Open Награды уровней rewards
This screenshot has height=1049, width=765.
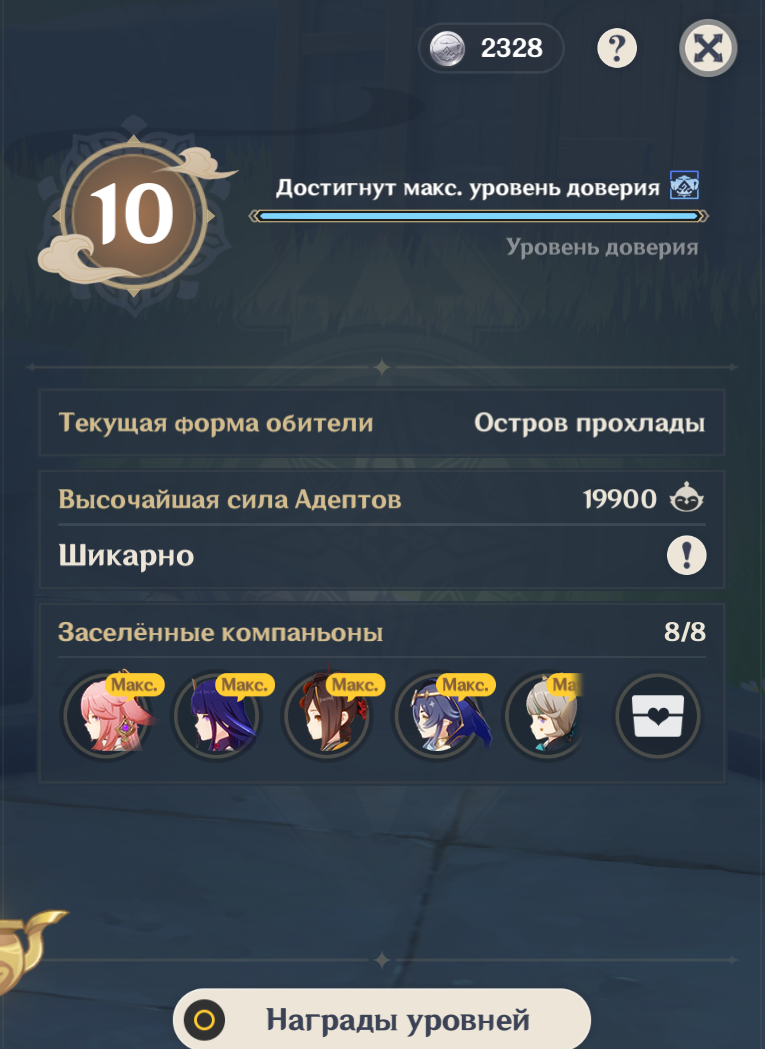click(x=382, y=1020)
